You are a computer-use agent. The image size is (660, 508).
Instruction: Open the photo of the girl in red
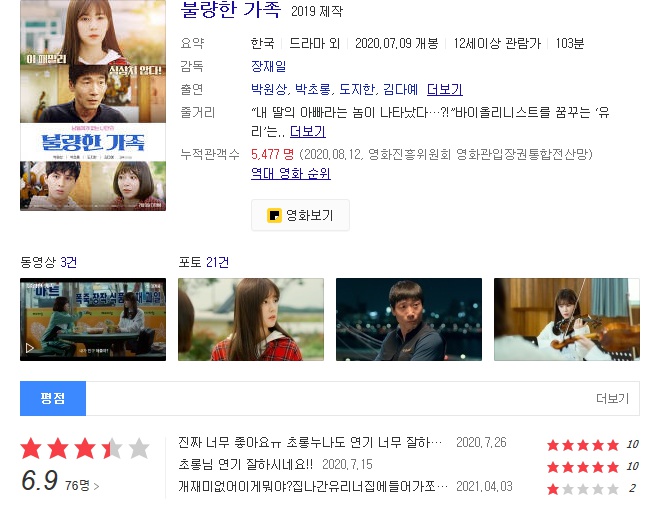pyautogui.click(x=251, y=319)
